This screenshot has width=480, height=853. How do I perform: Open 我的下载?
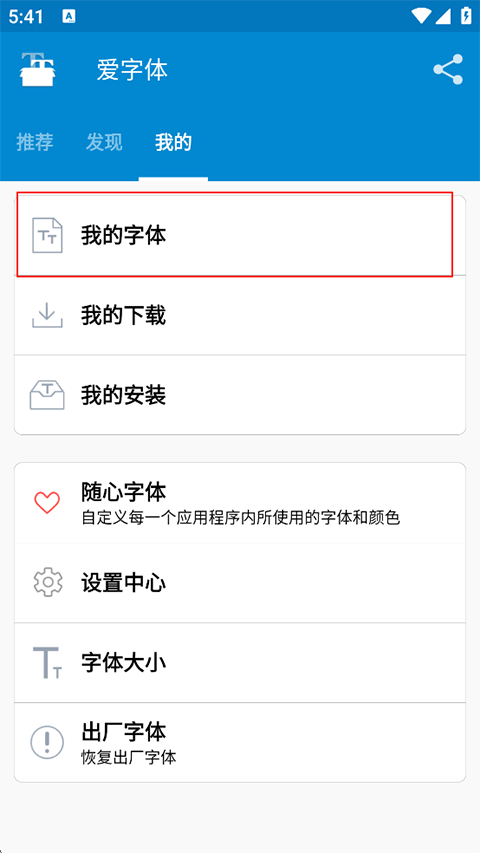click(x=239, y=316)
